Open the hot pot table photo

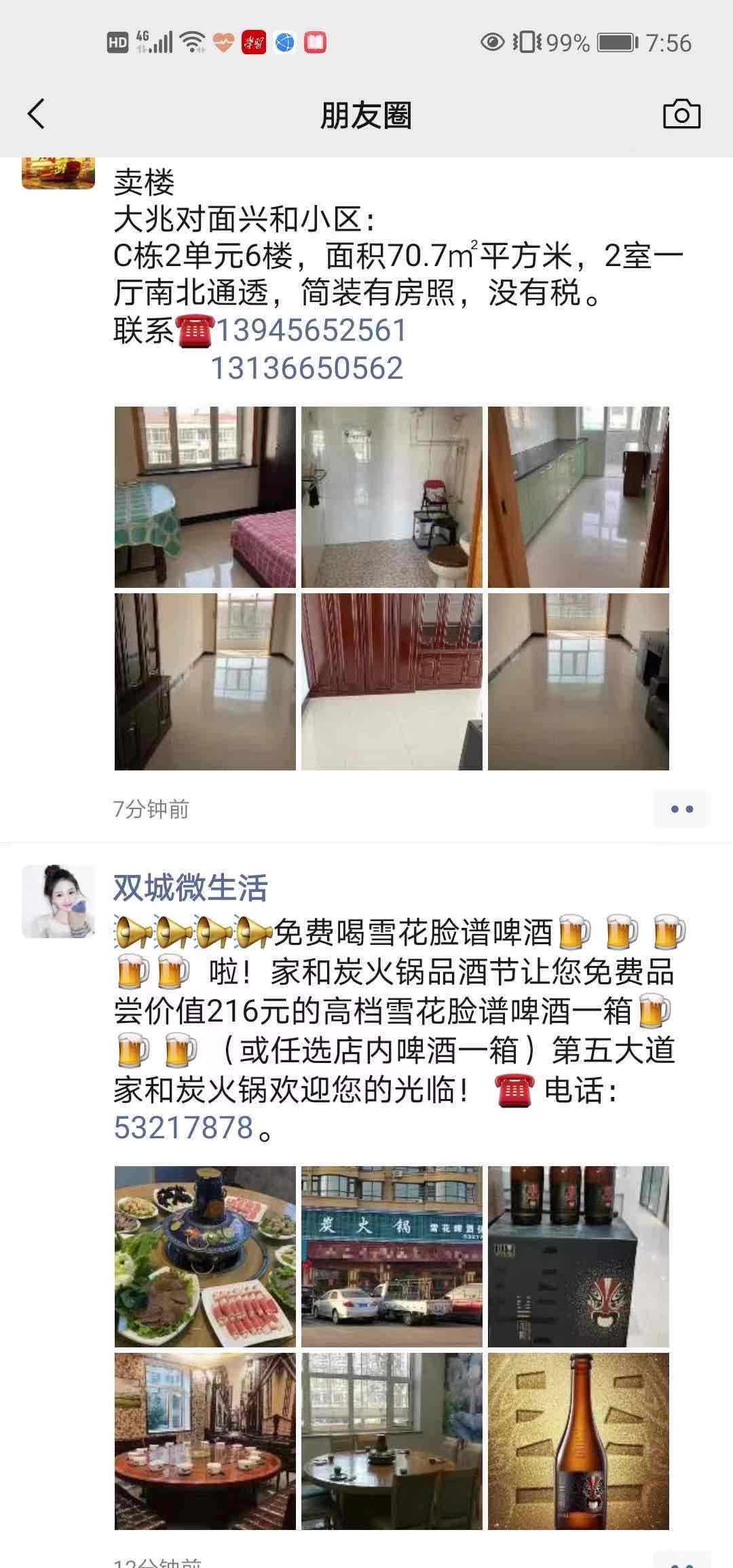(205, 1256)
